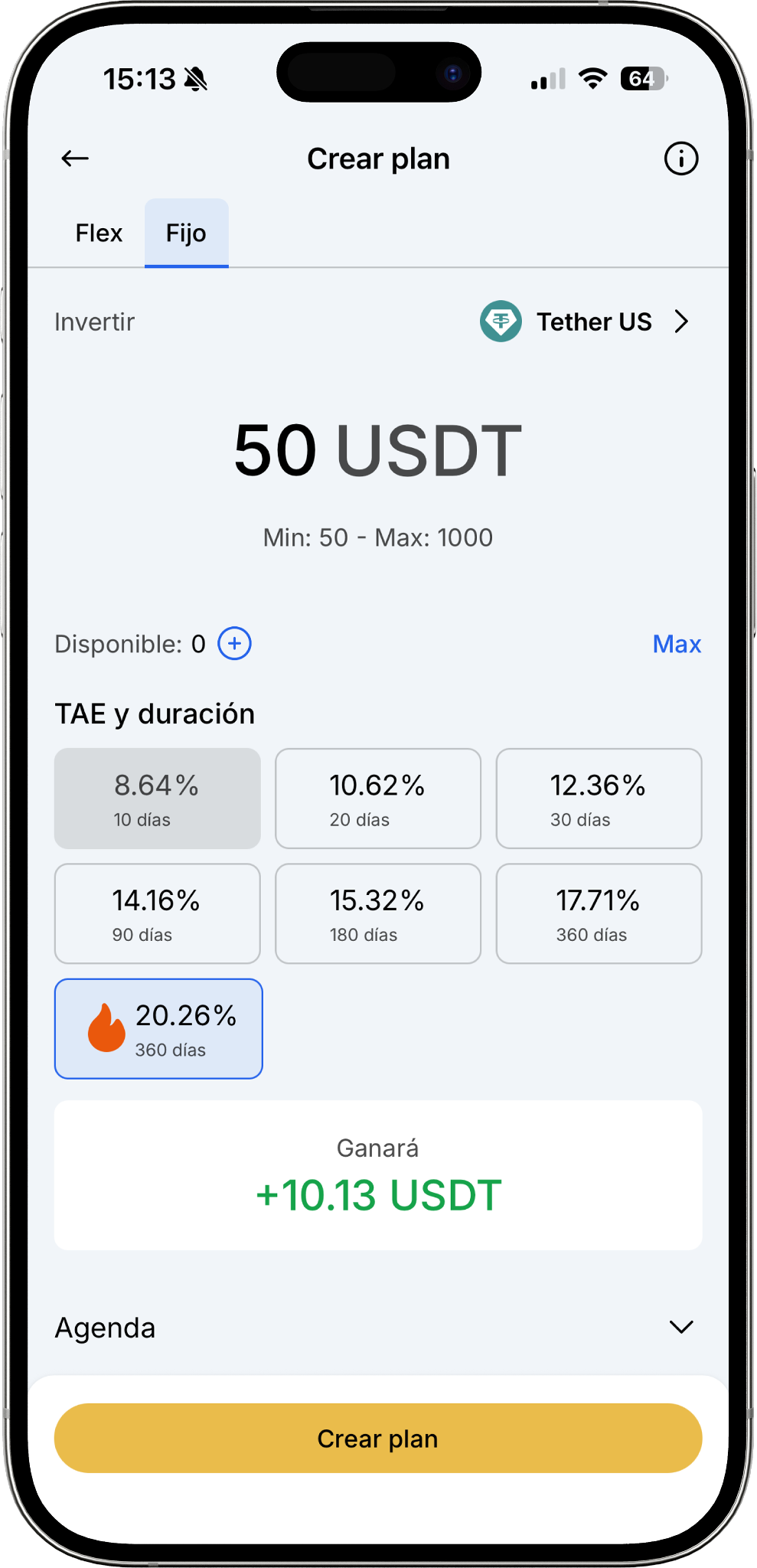This screenshot has width=757, height=1568.
Task: Edit the 50 USDT amount field
Action: pyautogui.click(x=377, y=450)
